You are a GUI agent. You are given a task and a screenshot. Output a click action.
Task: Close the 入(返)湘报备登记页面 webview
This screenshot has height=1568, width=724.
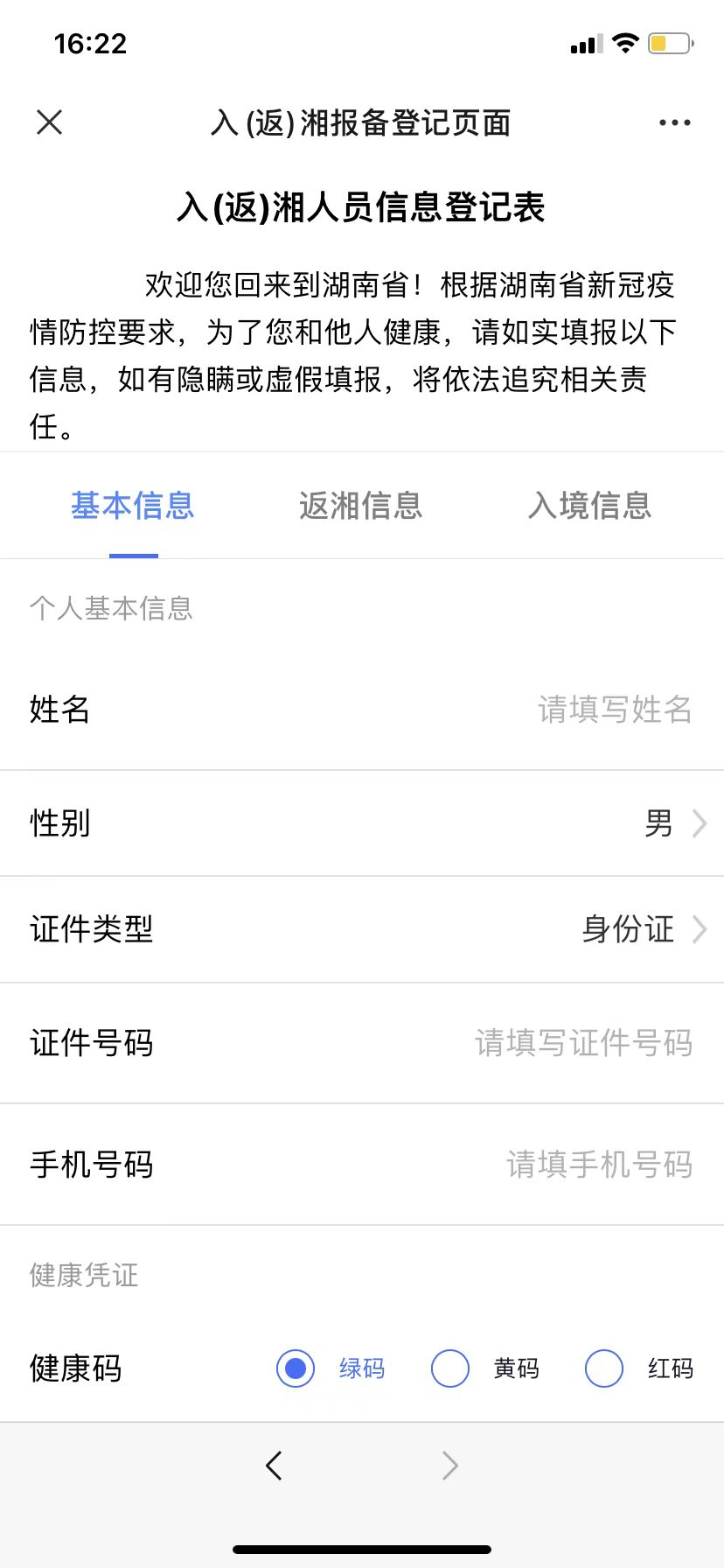(50, 122)
